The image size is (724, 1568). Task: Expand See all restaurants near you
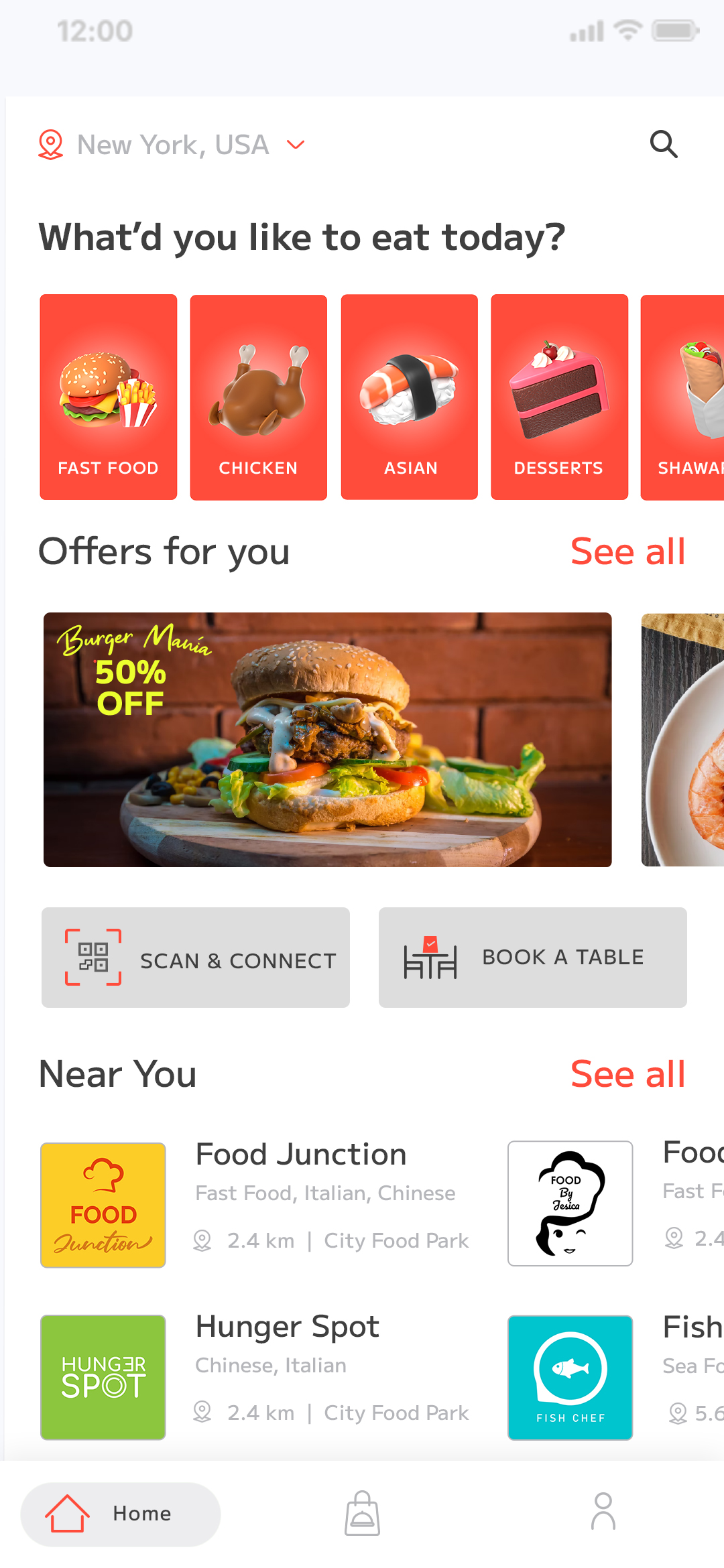point(627,1073)
